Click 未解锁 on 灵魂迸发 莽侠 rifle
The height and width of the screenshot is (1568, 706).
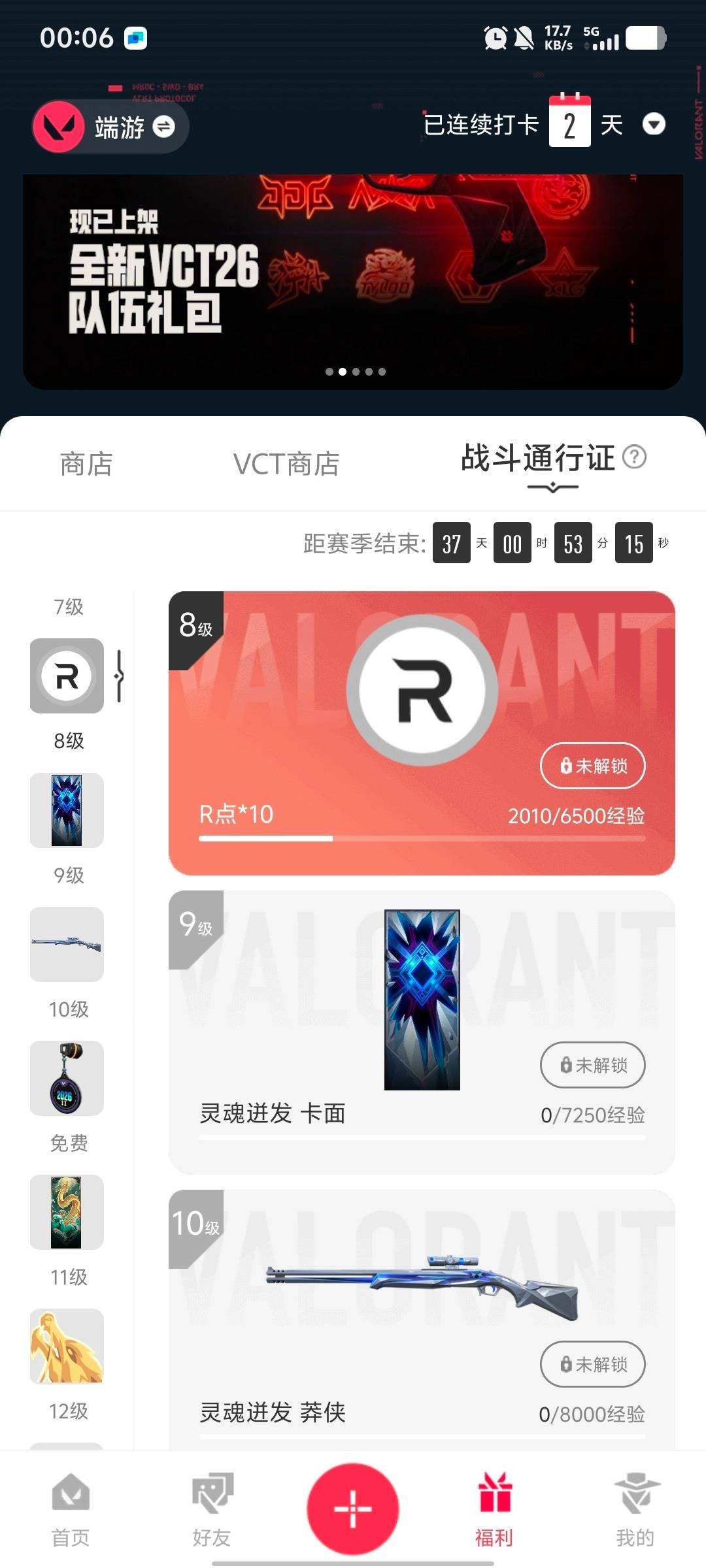(x=592, y=1364)
